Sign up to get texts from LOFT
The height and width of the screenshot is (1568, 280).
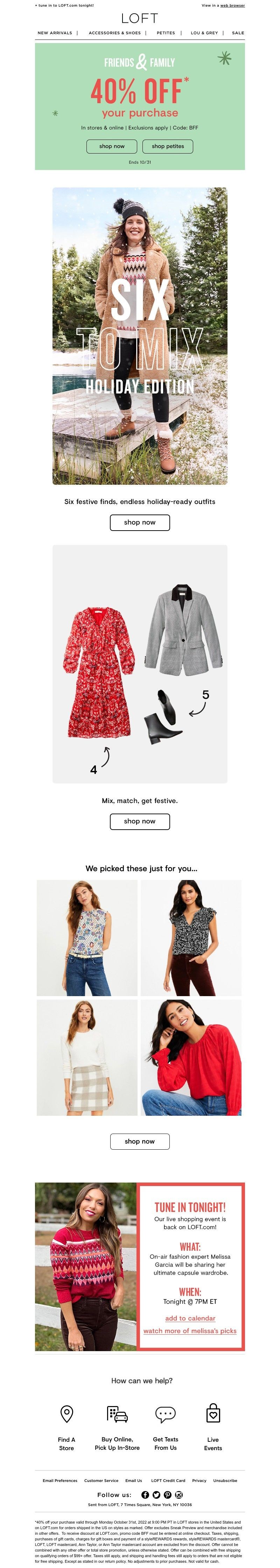[x=165, y=1426]
